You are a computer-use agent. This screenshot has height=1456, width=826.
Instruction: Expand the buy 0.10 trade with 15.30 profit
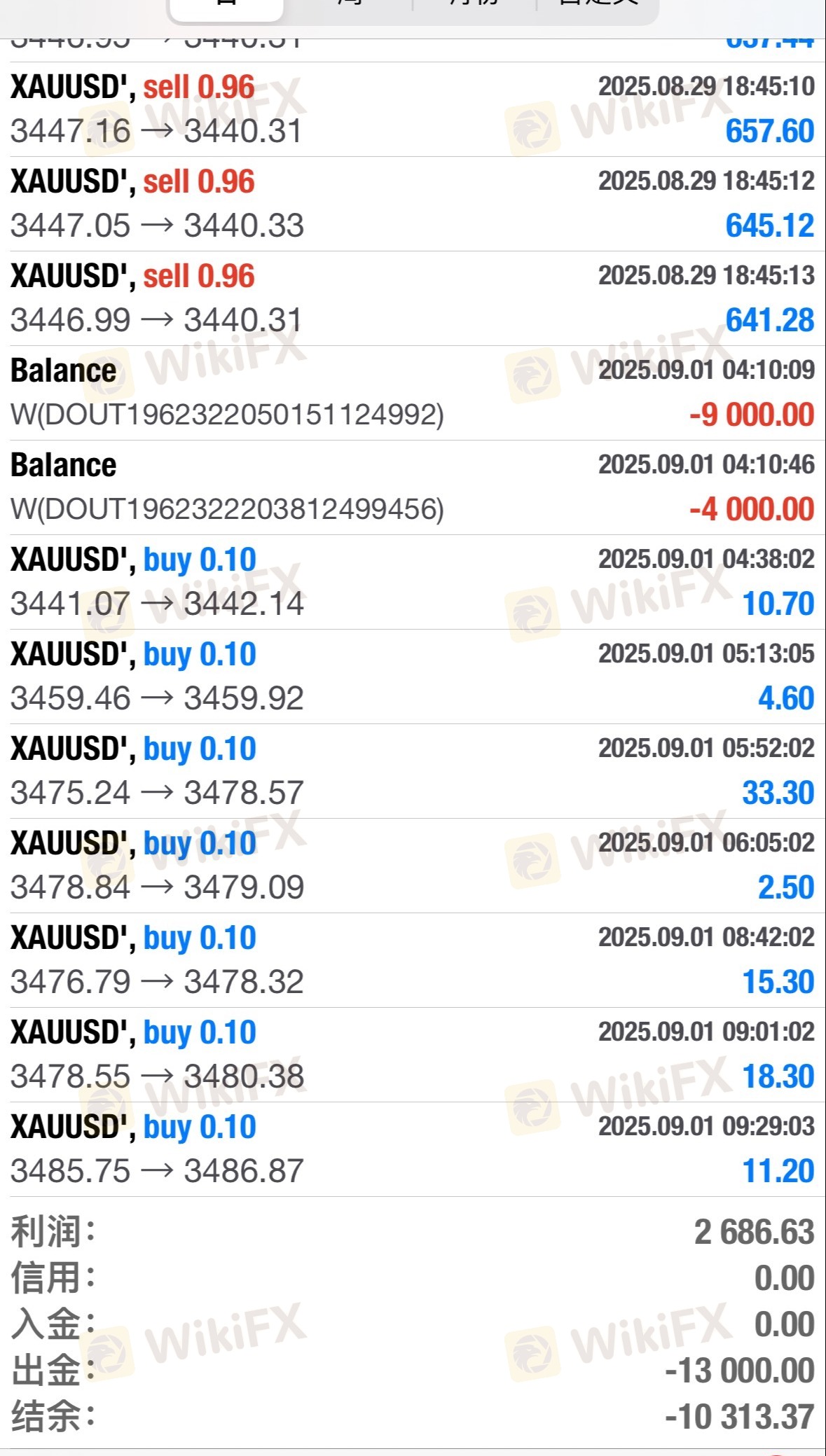(413, 960)
